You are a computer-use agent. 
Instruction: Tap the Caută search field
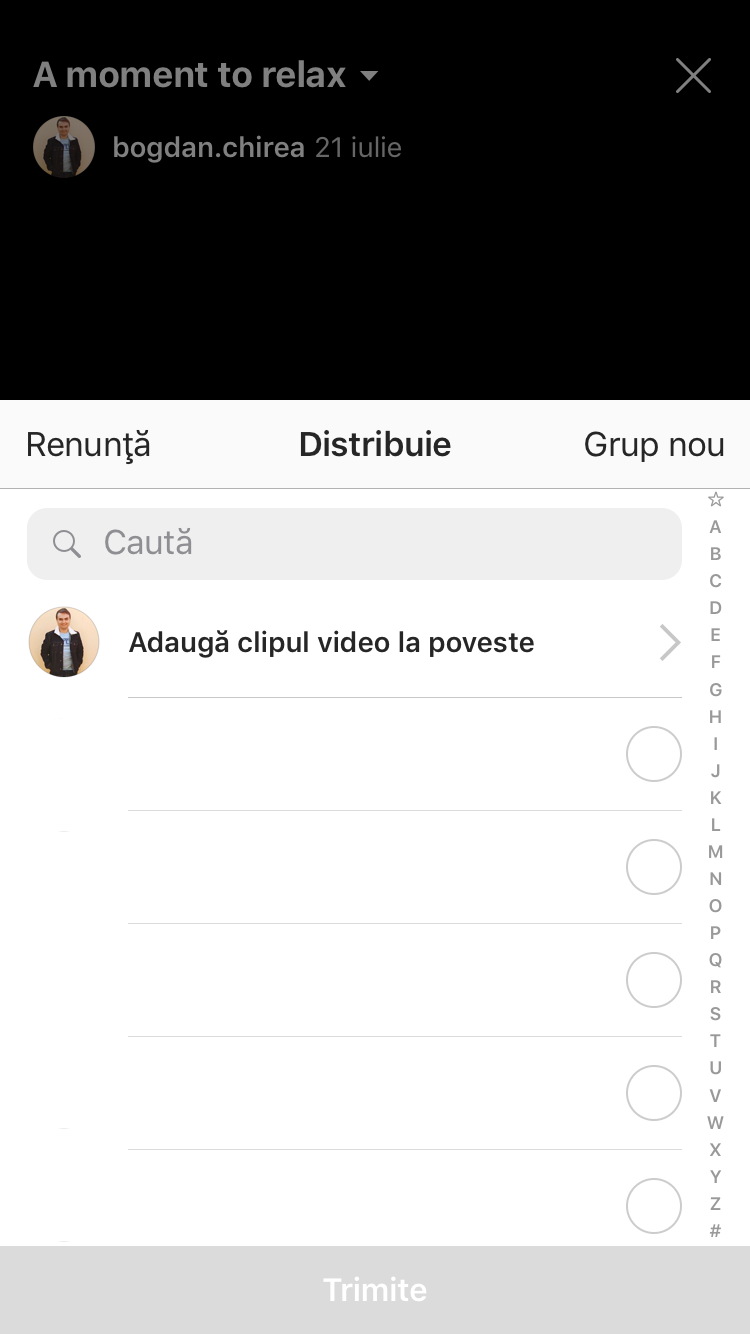point(354,544)
